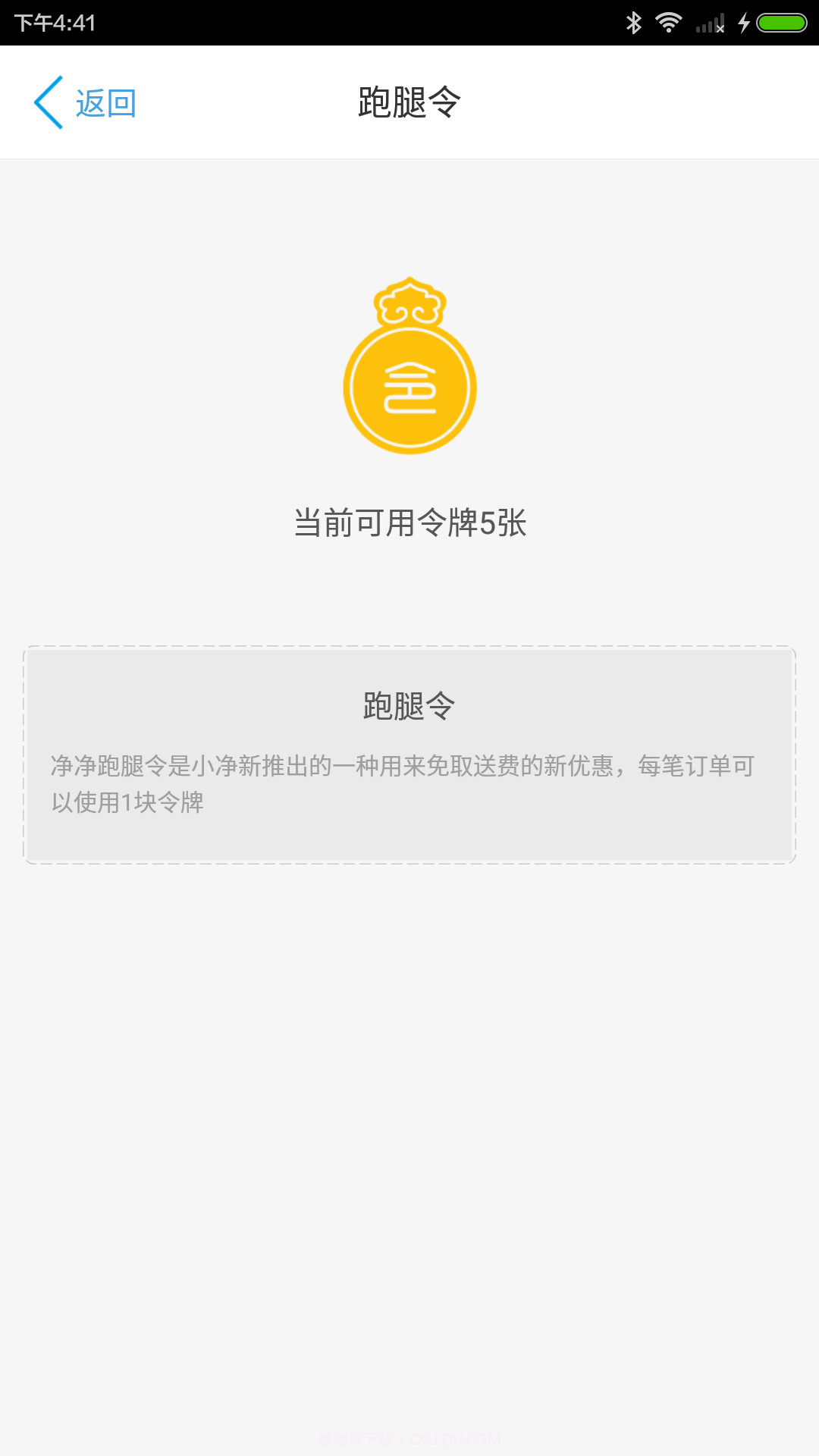819x1456 pixels.
Task: Tap the blue back chevron arrow
Action: [48, 102]
